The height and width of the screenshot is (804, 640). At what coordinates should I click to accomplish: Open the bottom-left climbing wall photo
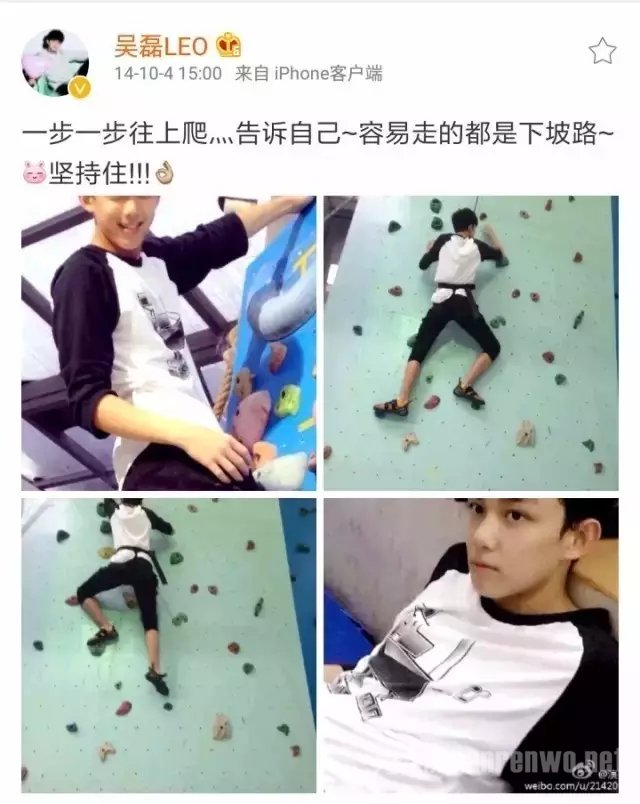point(169,645)
